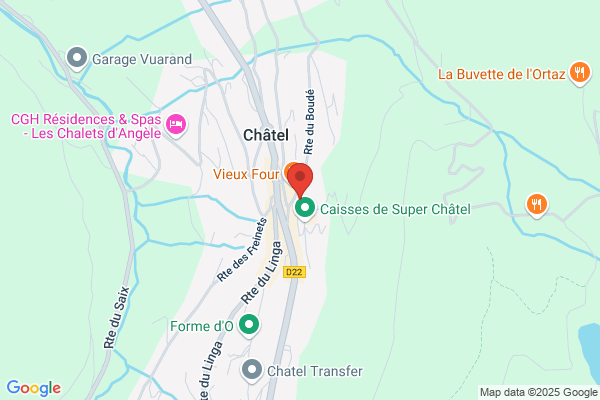Select the Caisses de Super Châtel pin

[305, 209]
